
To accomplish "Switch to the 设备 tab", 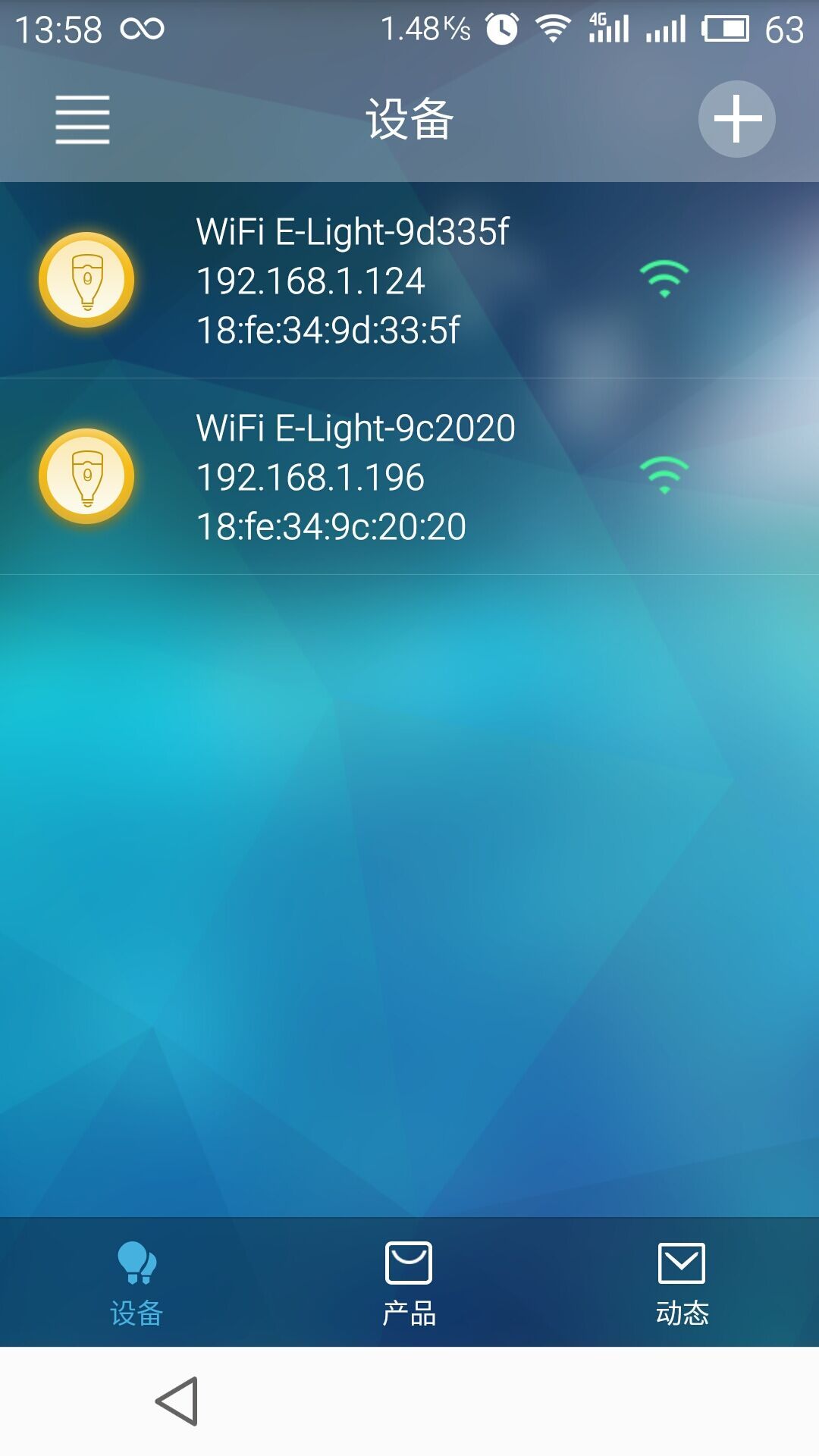I will pyautogui.click(x=136, y=1283).
